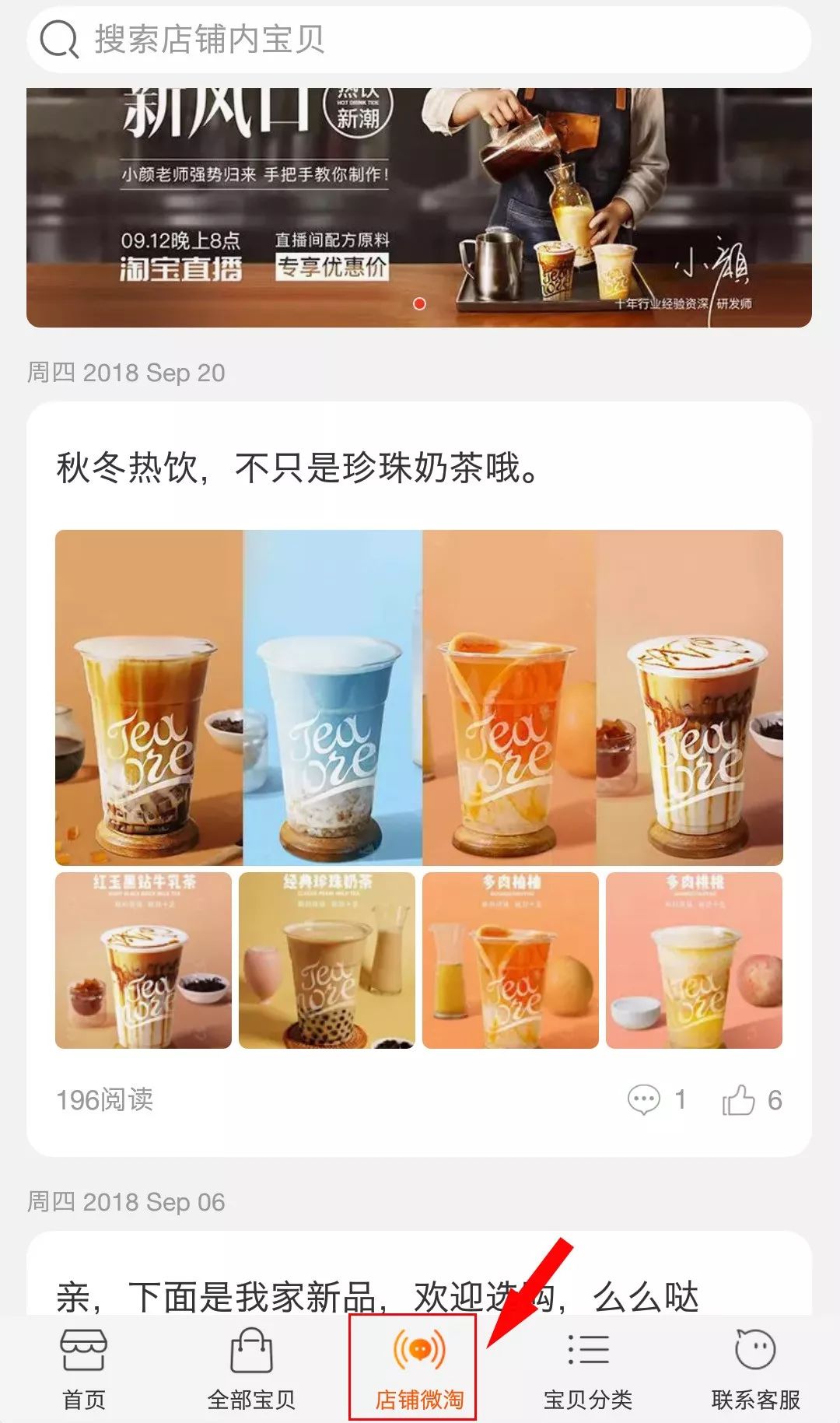840x1423 pixels.
Task: Contact customer service via 联系客服
Action: (x=755, y=1369)
